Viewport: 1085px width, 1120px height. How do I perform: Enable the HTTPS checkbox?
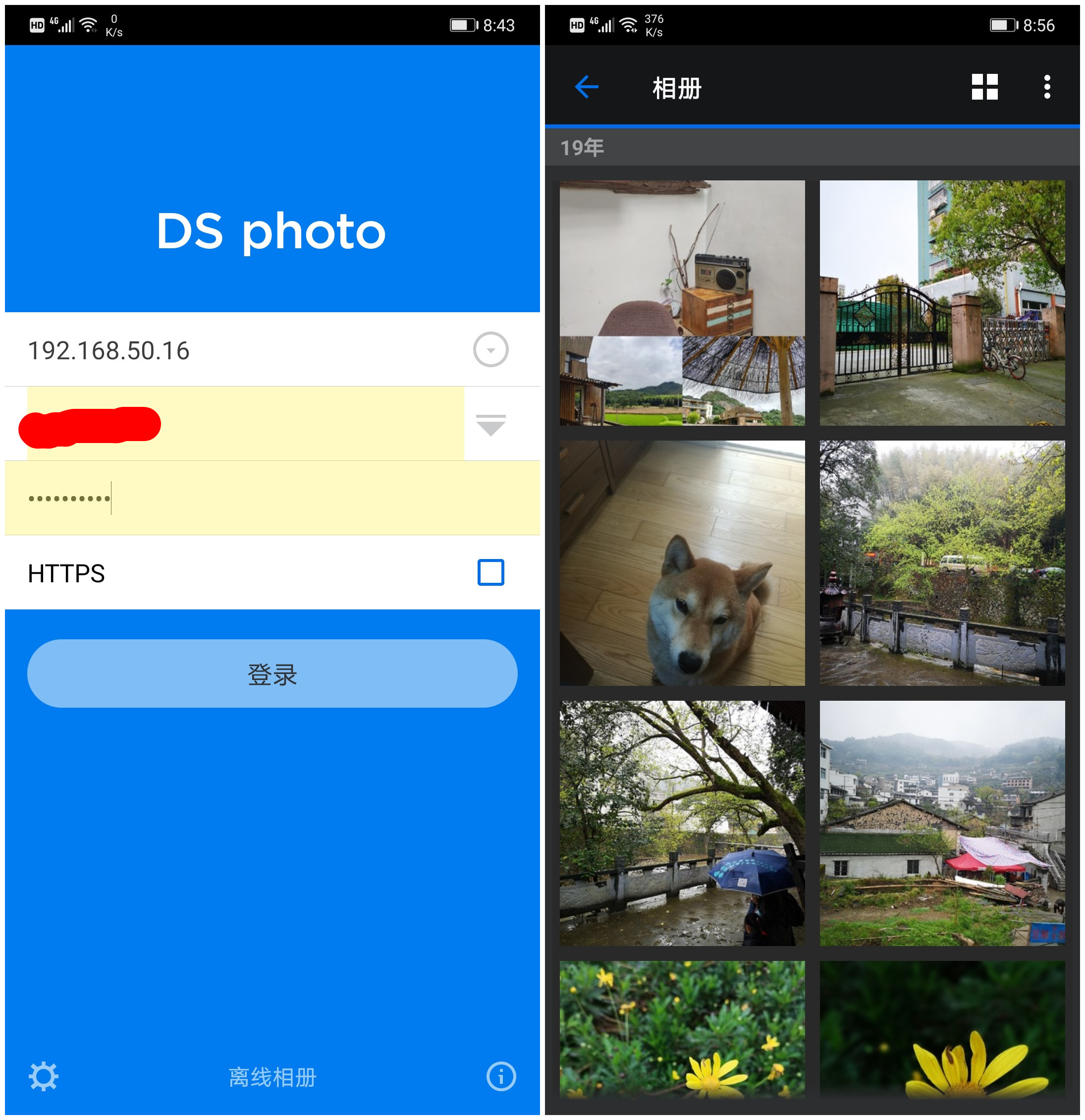tap(490, 572)
